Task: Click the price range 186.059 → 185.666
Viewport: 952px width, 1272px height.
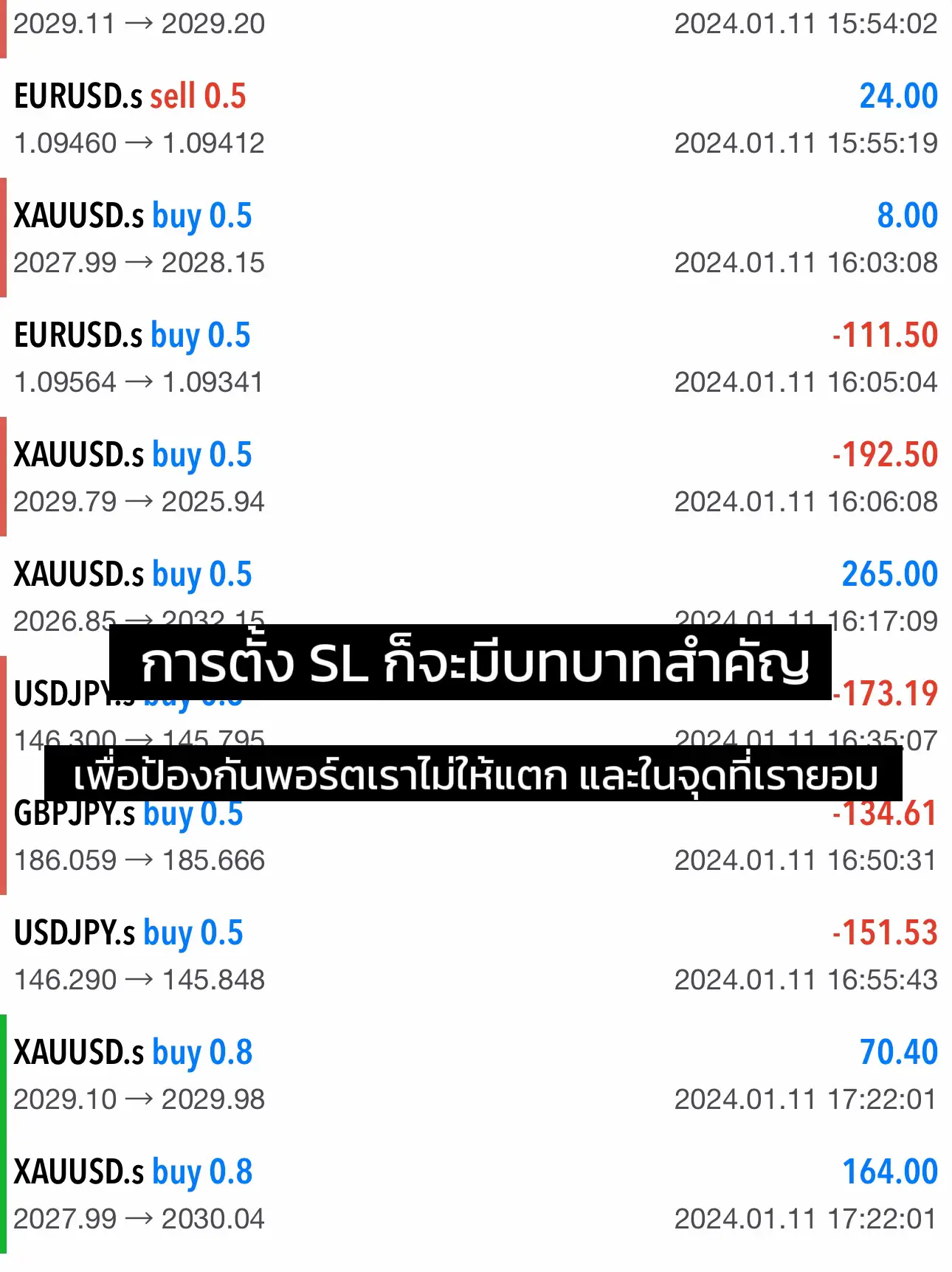Action: [x=140, y=860]
